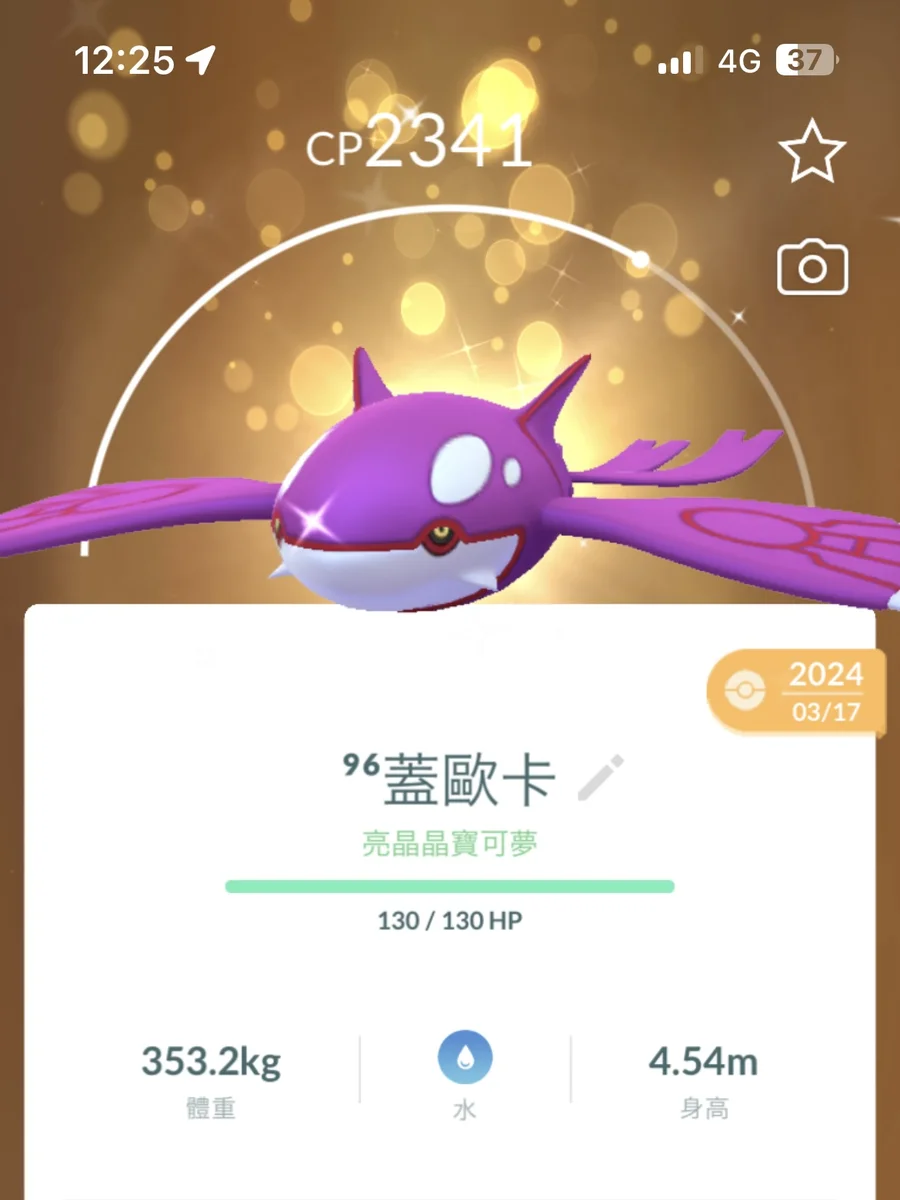Edit the nickname with the pencil icon
This screenshot has width=900, height=1200.
[x=601, y=779]
